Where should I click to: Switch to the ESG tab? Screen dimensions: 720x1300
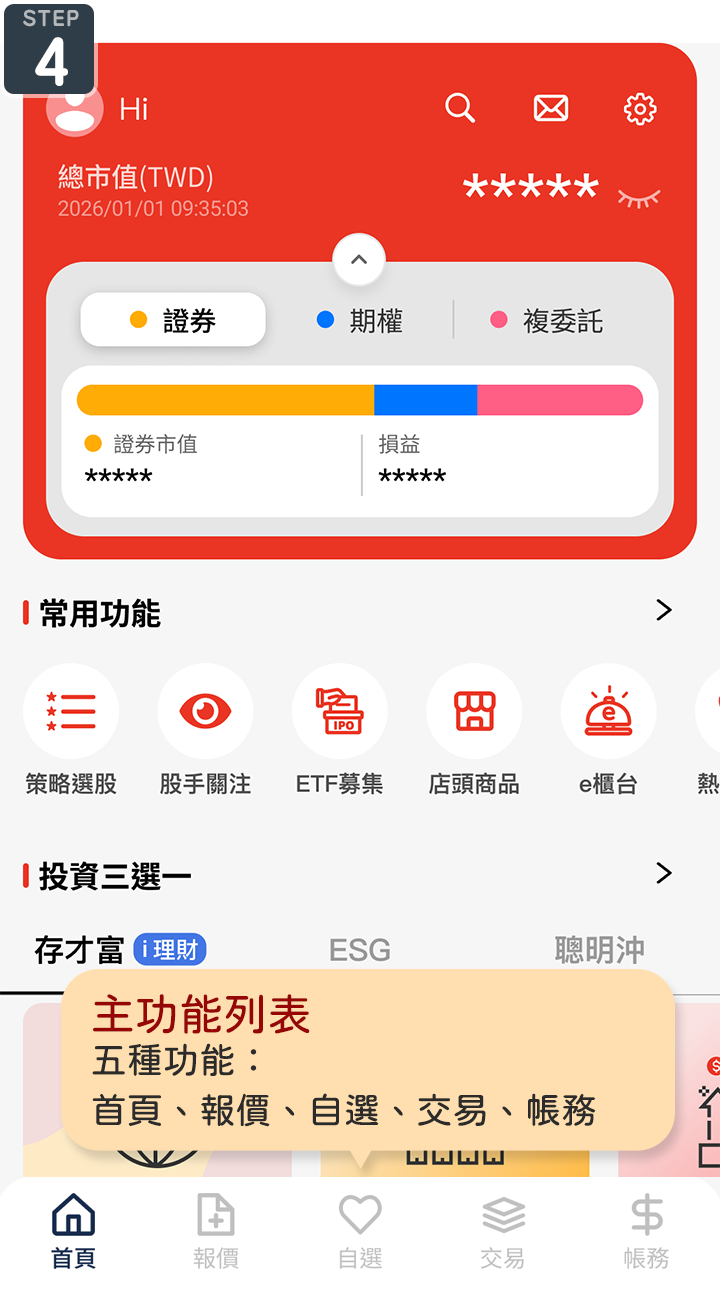tap(360, 950)
